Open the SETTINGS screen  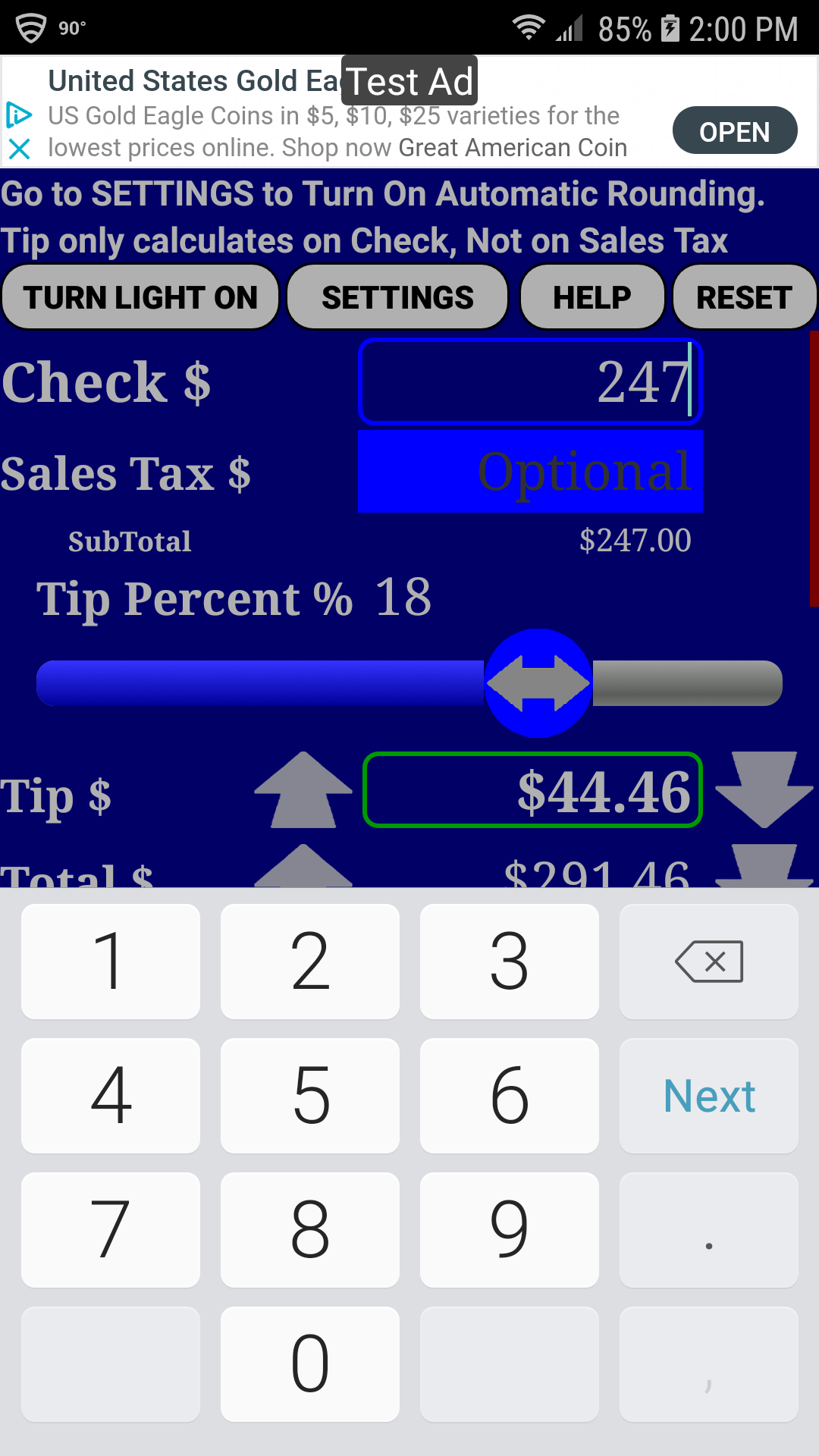397,297
